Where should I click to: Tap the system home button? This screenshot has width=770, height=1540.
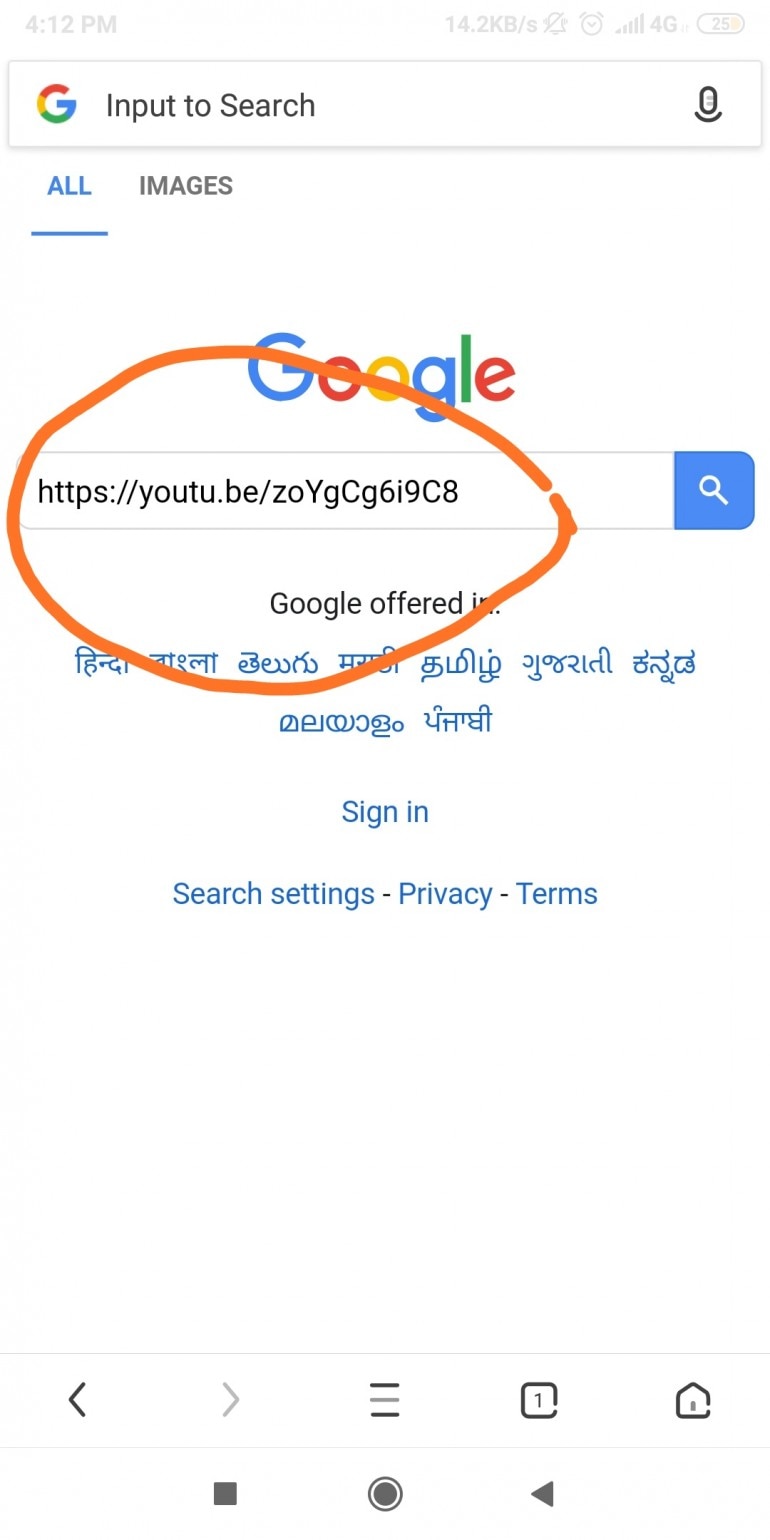[x=385, y=1494]
